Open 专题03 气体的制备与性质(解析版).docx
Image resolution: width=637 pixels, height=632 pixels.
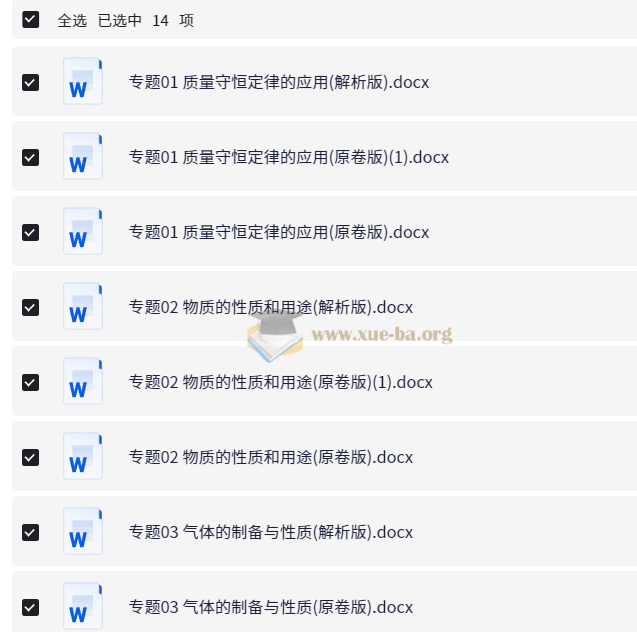[270, 532]
